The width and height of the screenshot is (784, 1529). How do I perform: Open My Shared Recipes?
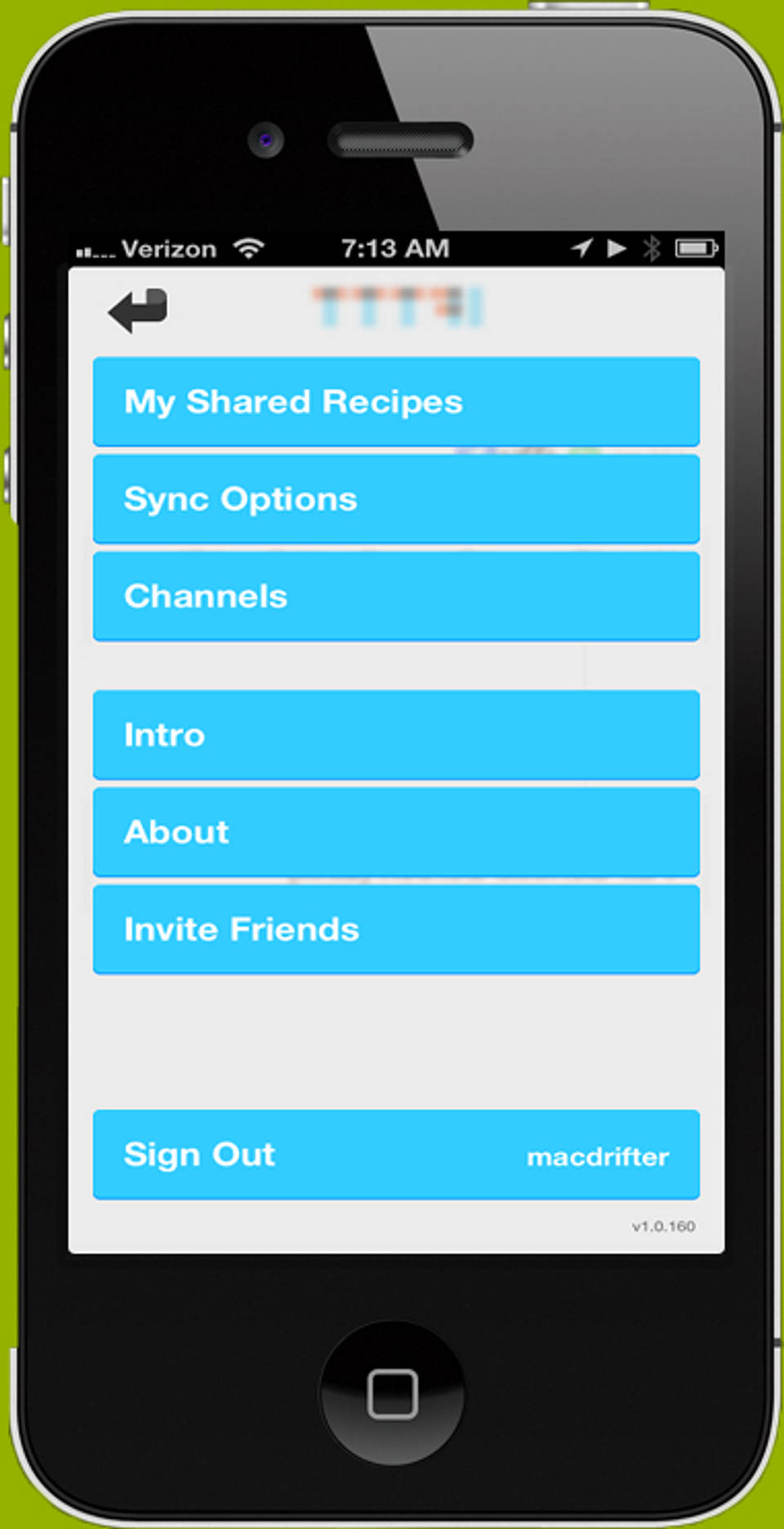tap(396, 402)
